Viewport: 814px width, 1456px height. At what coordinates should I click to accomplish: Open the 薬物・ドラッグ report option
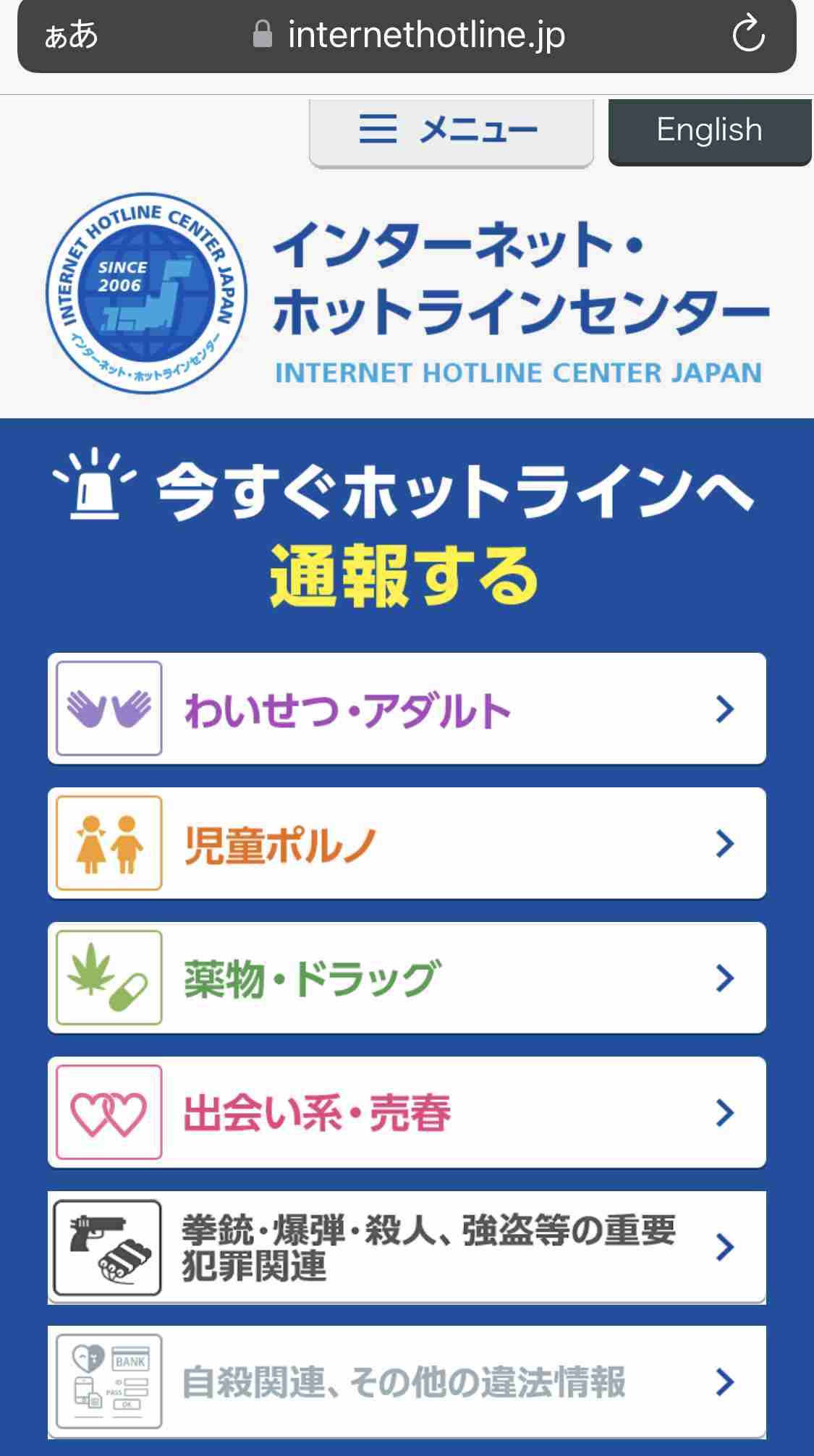click(x=407, y=978)
